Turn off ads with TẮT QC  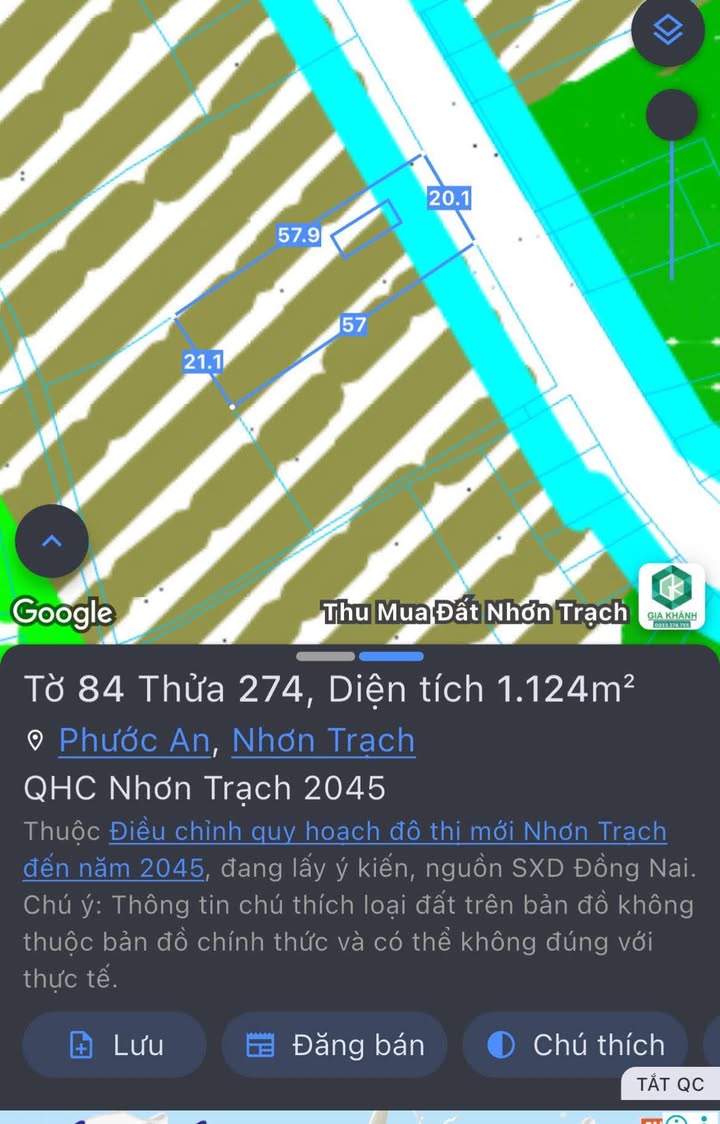coord(670,1084)
